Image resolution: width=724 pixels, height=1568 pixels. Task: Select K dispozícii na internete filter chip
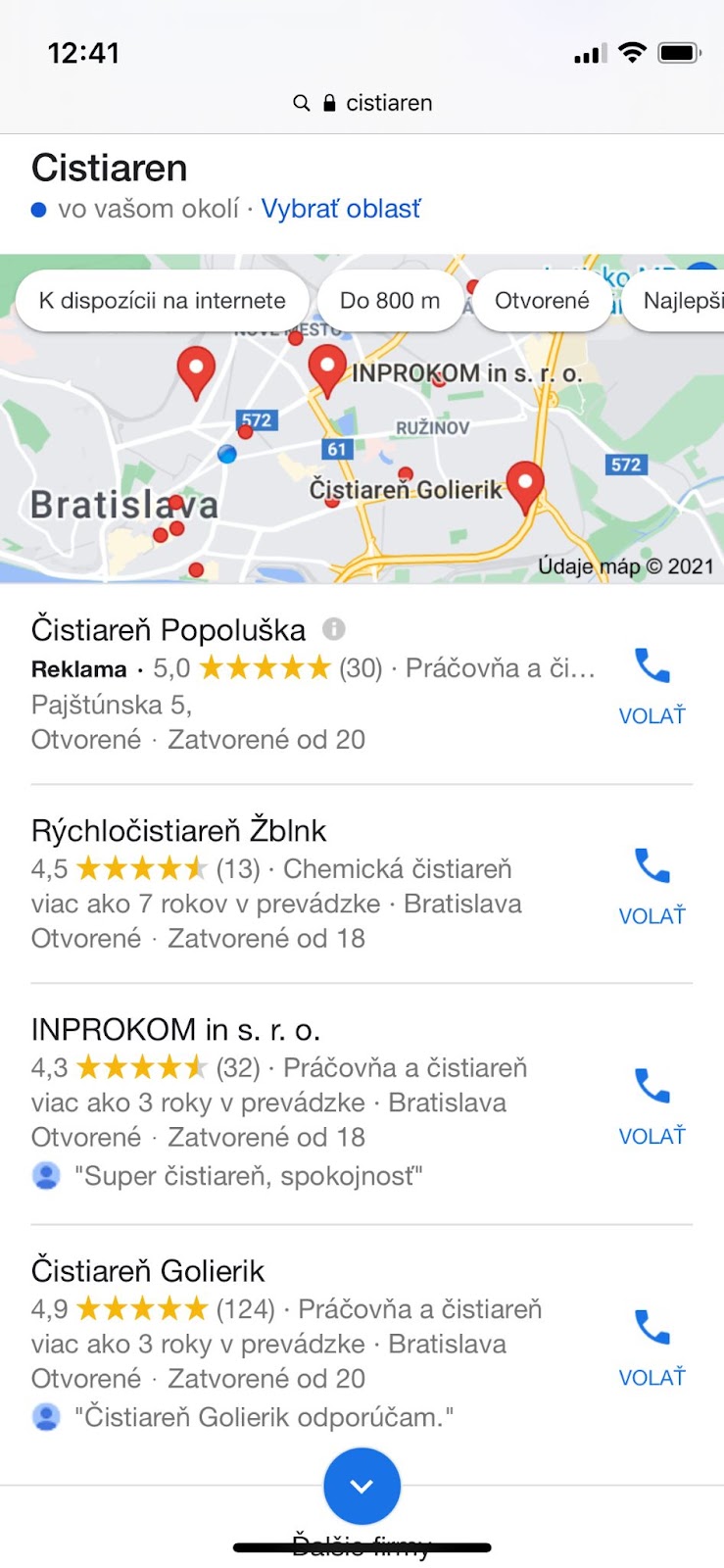[x=163, y=301]
